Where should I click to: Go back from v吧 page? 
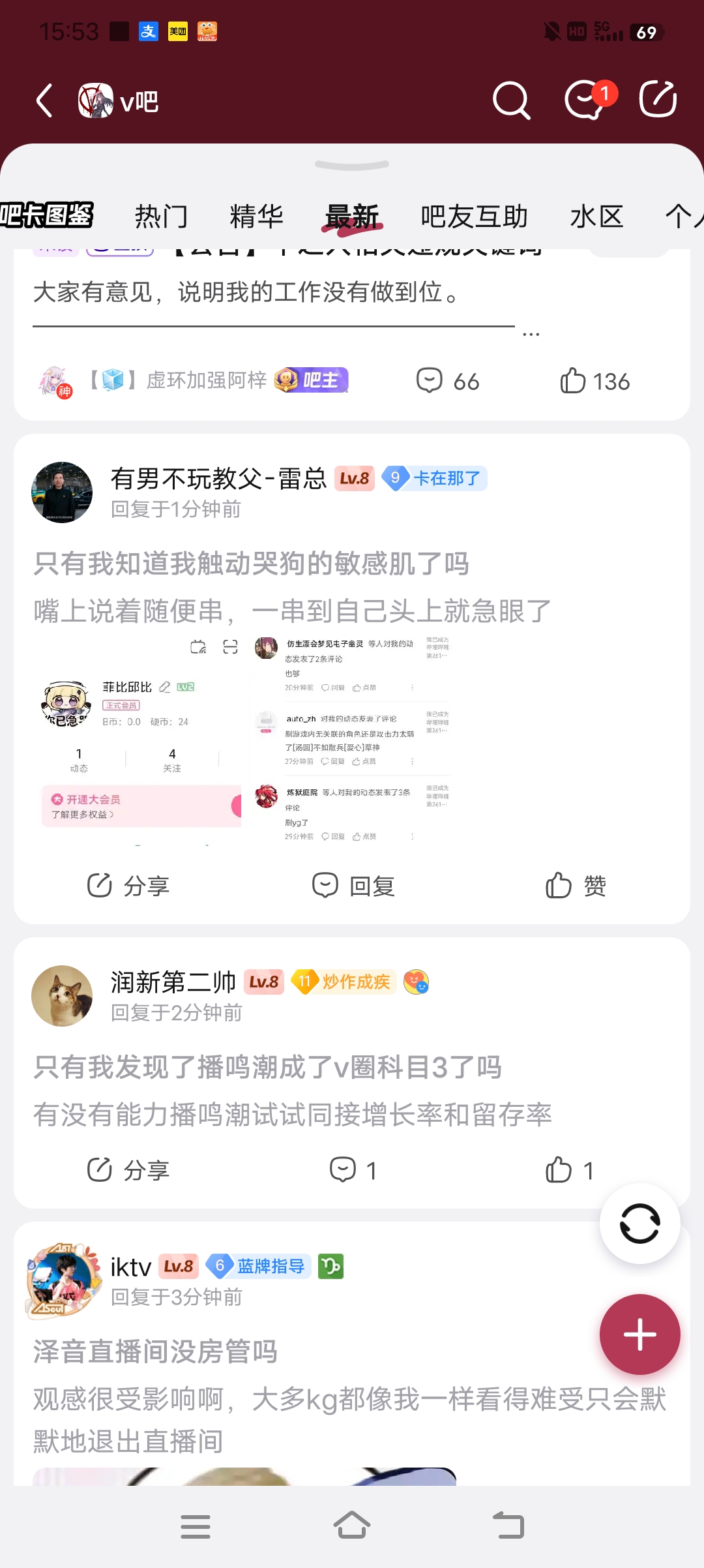click(44, 101)
